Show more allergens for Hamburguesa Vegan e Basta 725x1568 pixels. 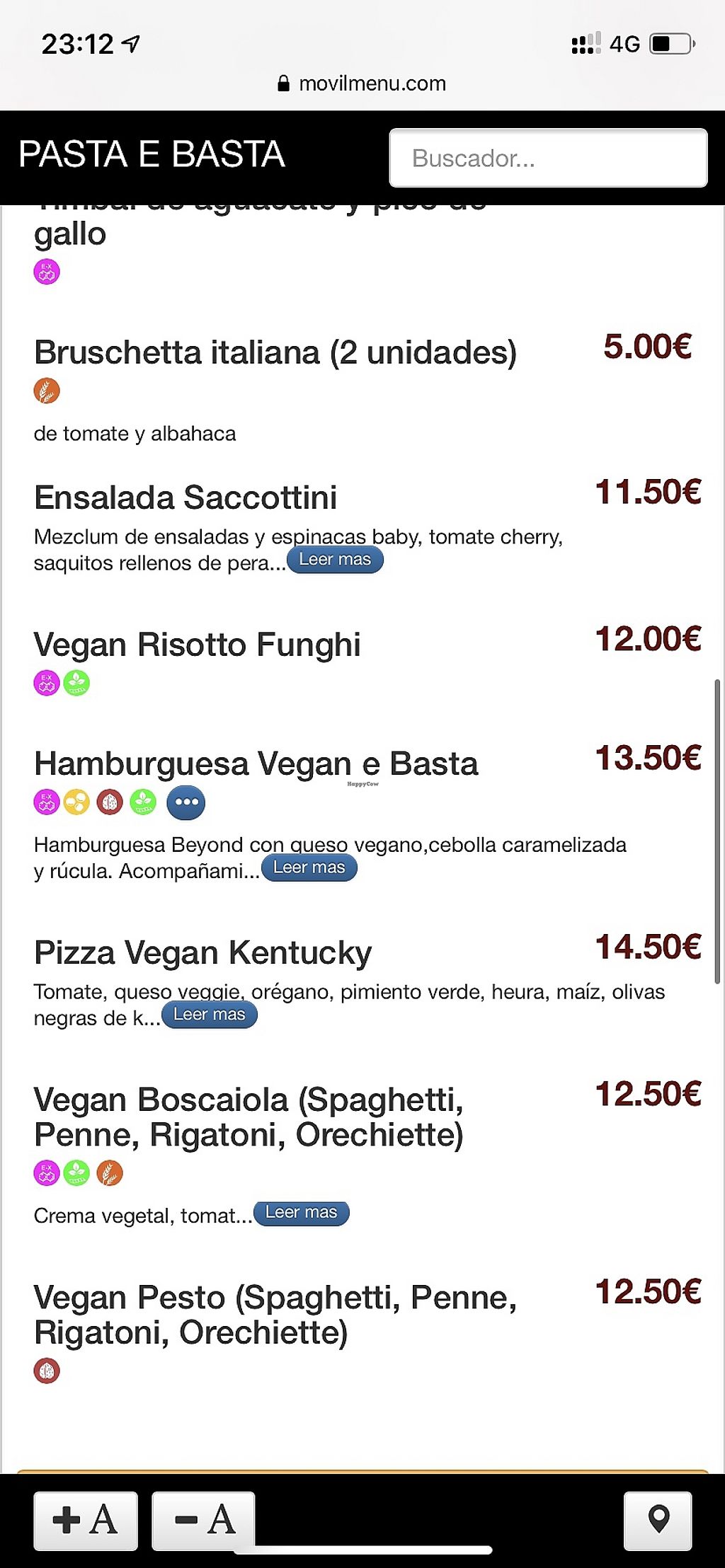(x=186, y=802)
